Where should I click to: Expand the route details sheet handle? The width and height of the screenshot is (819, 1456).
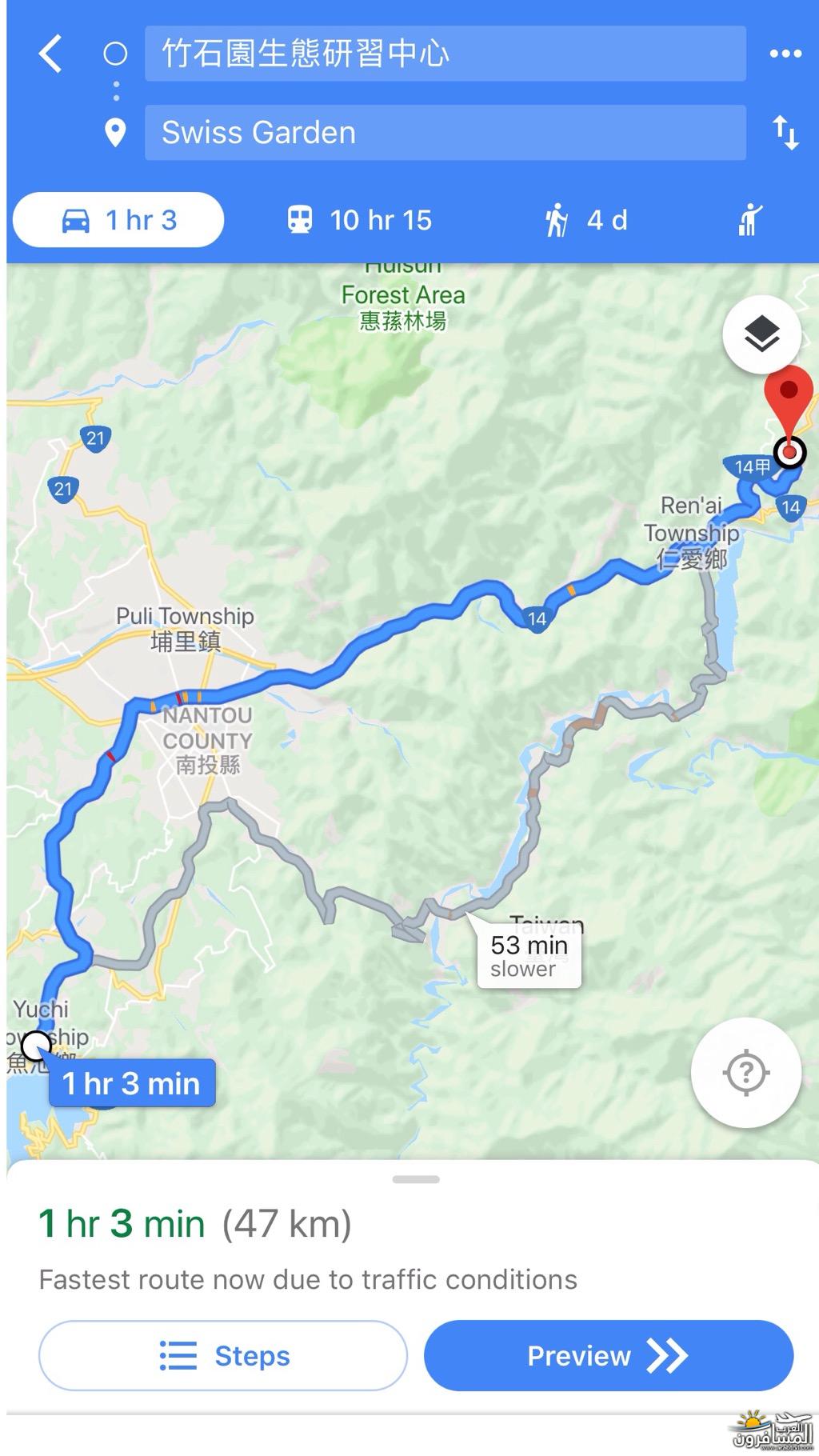(415, 1179)
